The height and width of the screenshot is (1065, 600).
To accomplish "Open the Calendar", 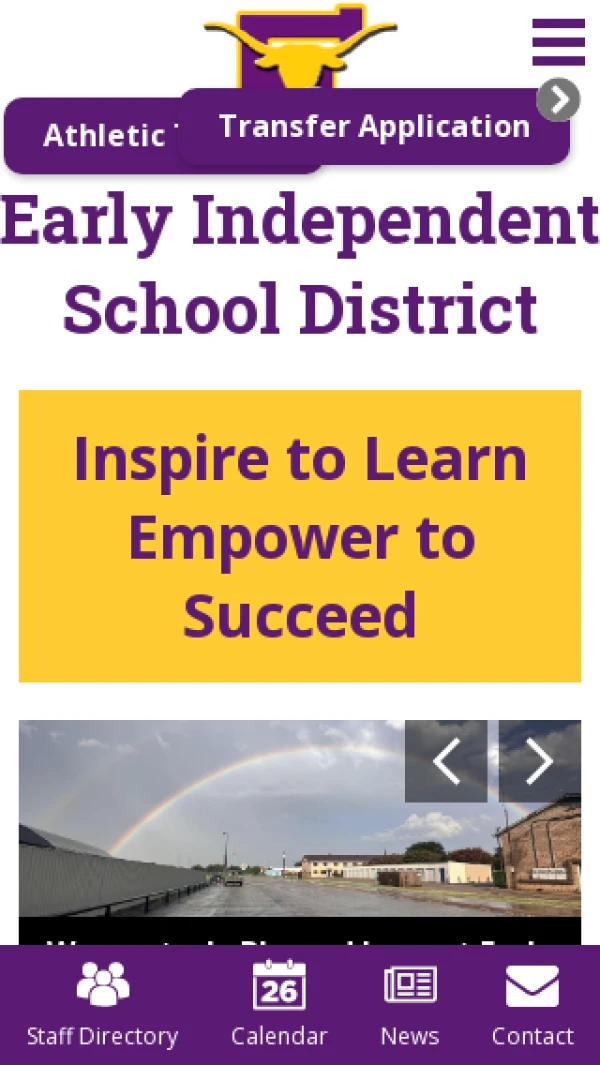I will click(279, 1004).
